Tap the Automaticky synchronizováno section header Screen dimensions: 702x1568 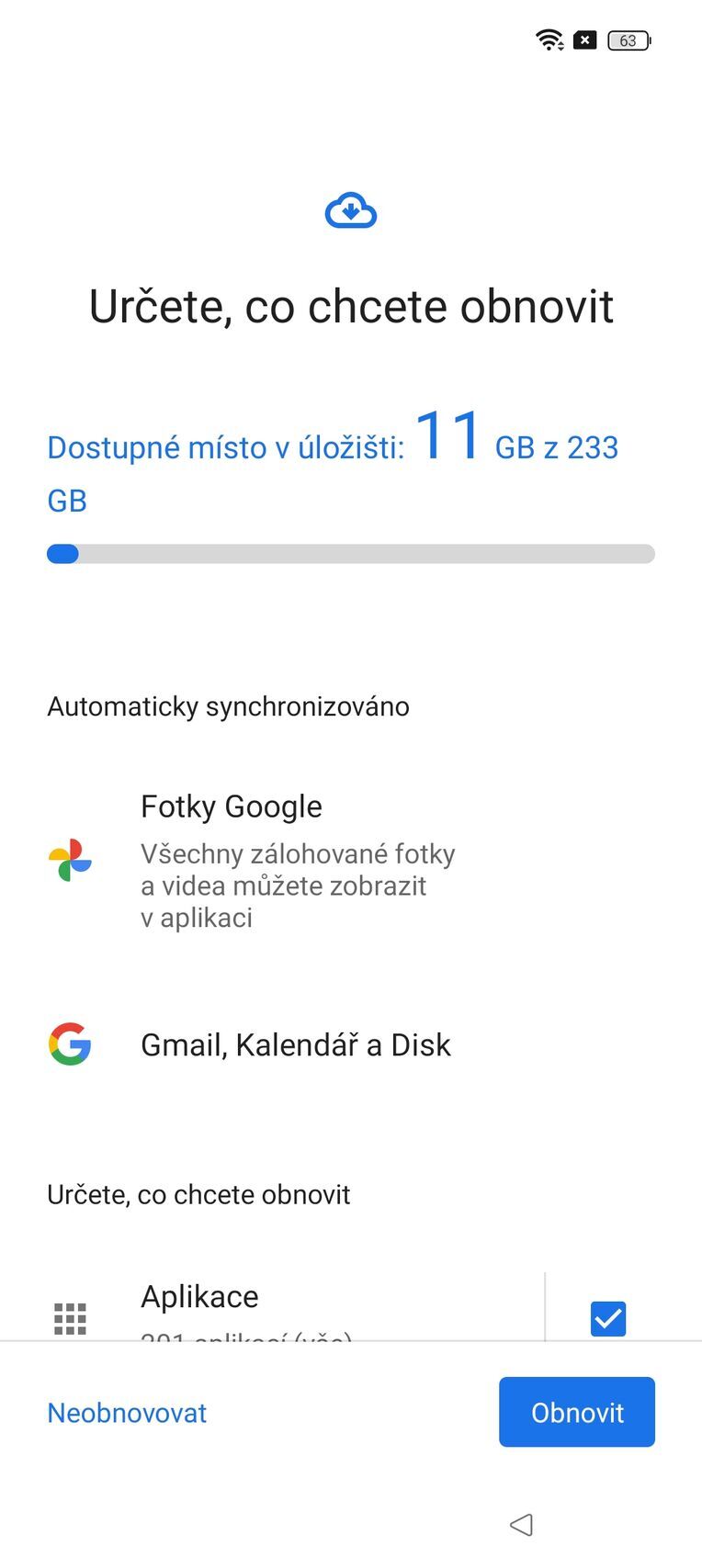[228, 706]
